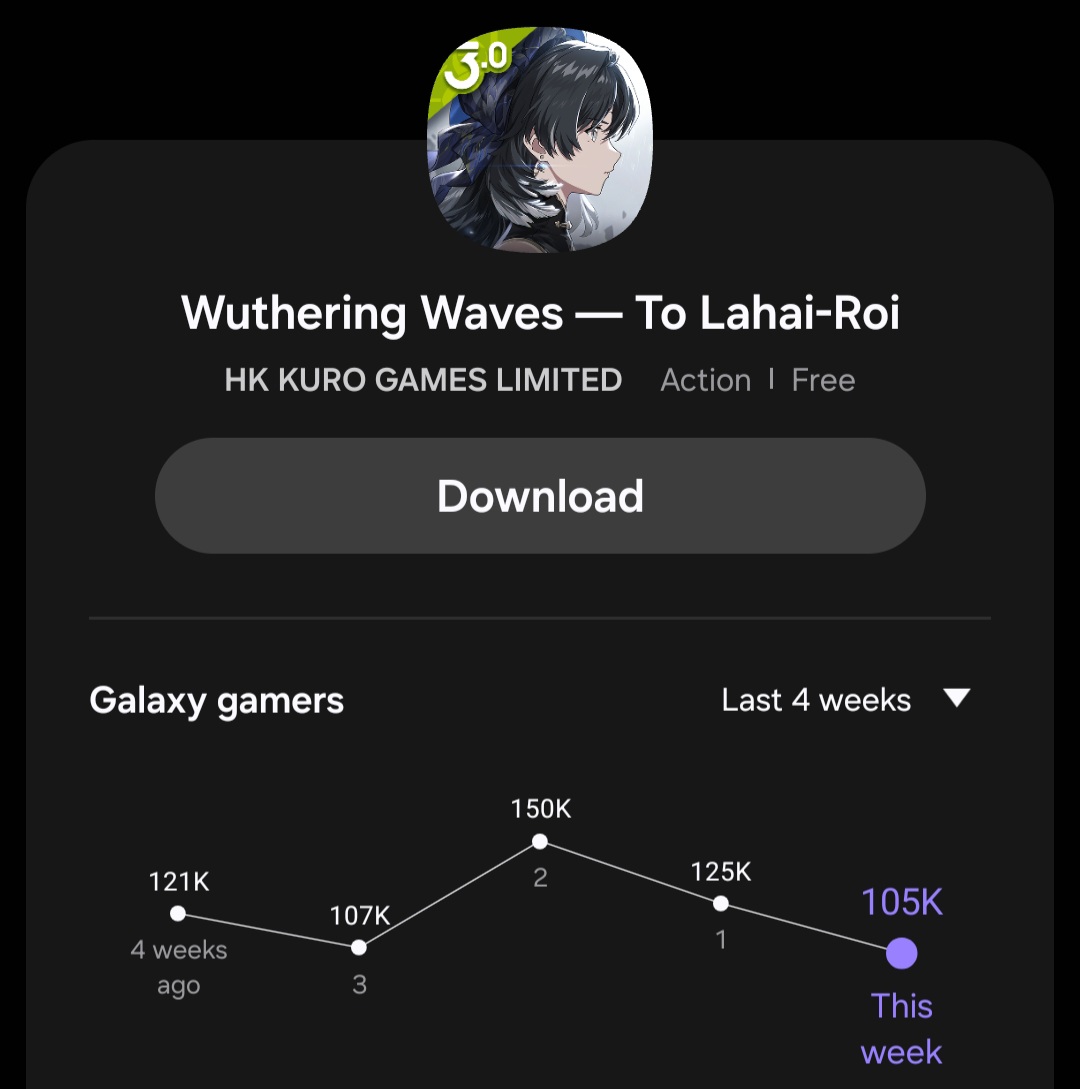Download Wuthering Waves
The height and width of the screenshot is (1089, 1080).
[x=540, y=496]
